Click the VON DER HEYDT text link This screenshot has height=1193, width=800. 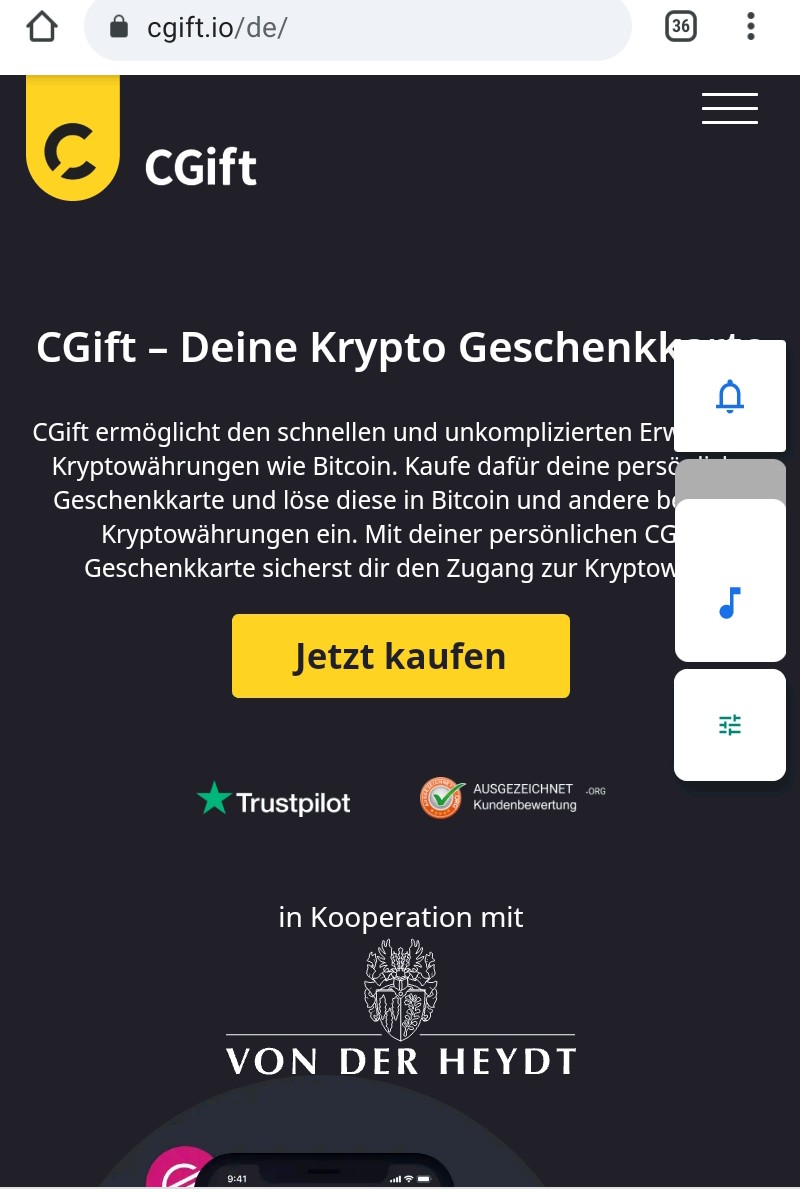coord(401,1060)
